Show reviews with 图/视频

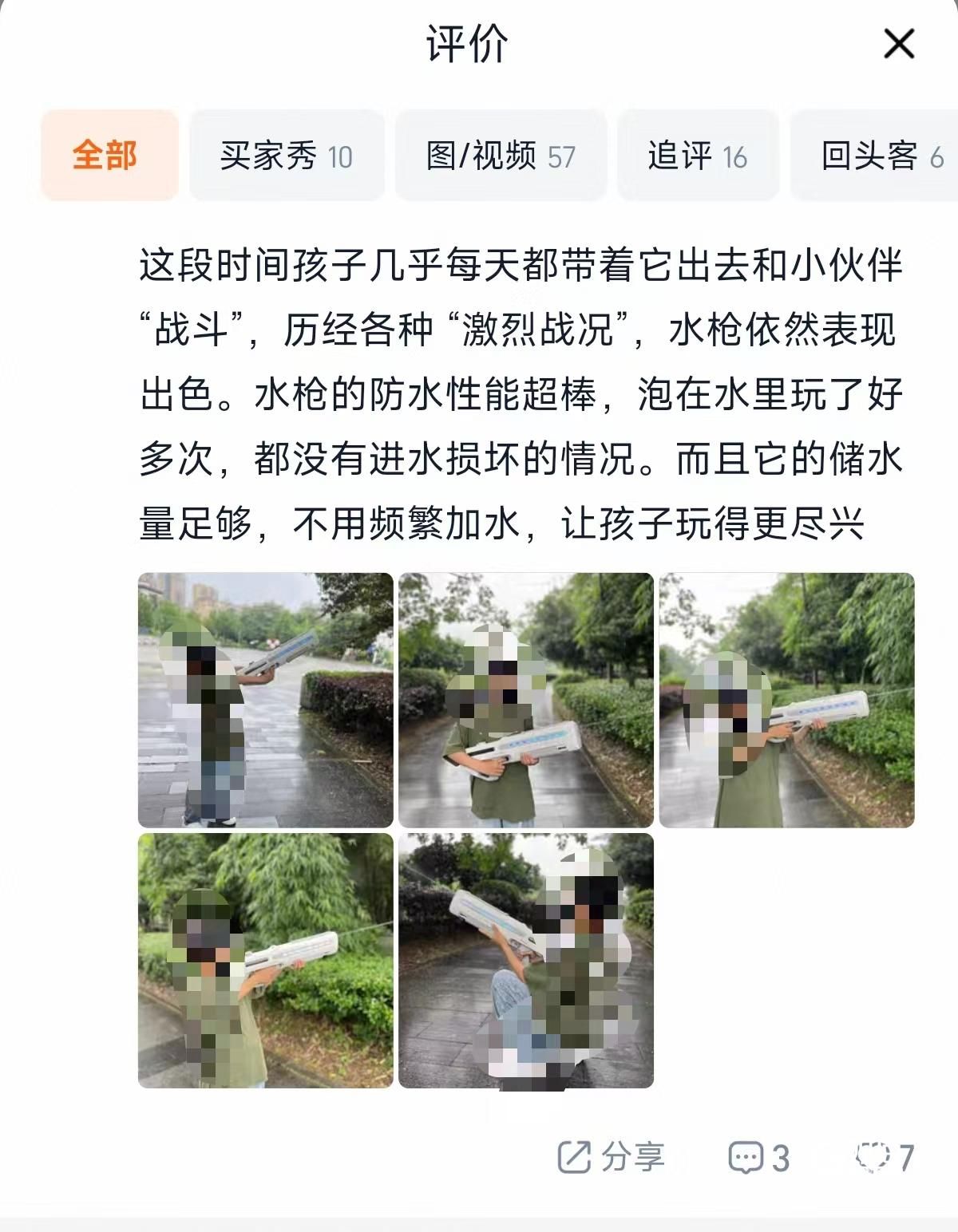(x=501, y=156)
